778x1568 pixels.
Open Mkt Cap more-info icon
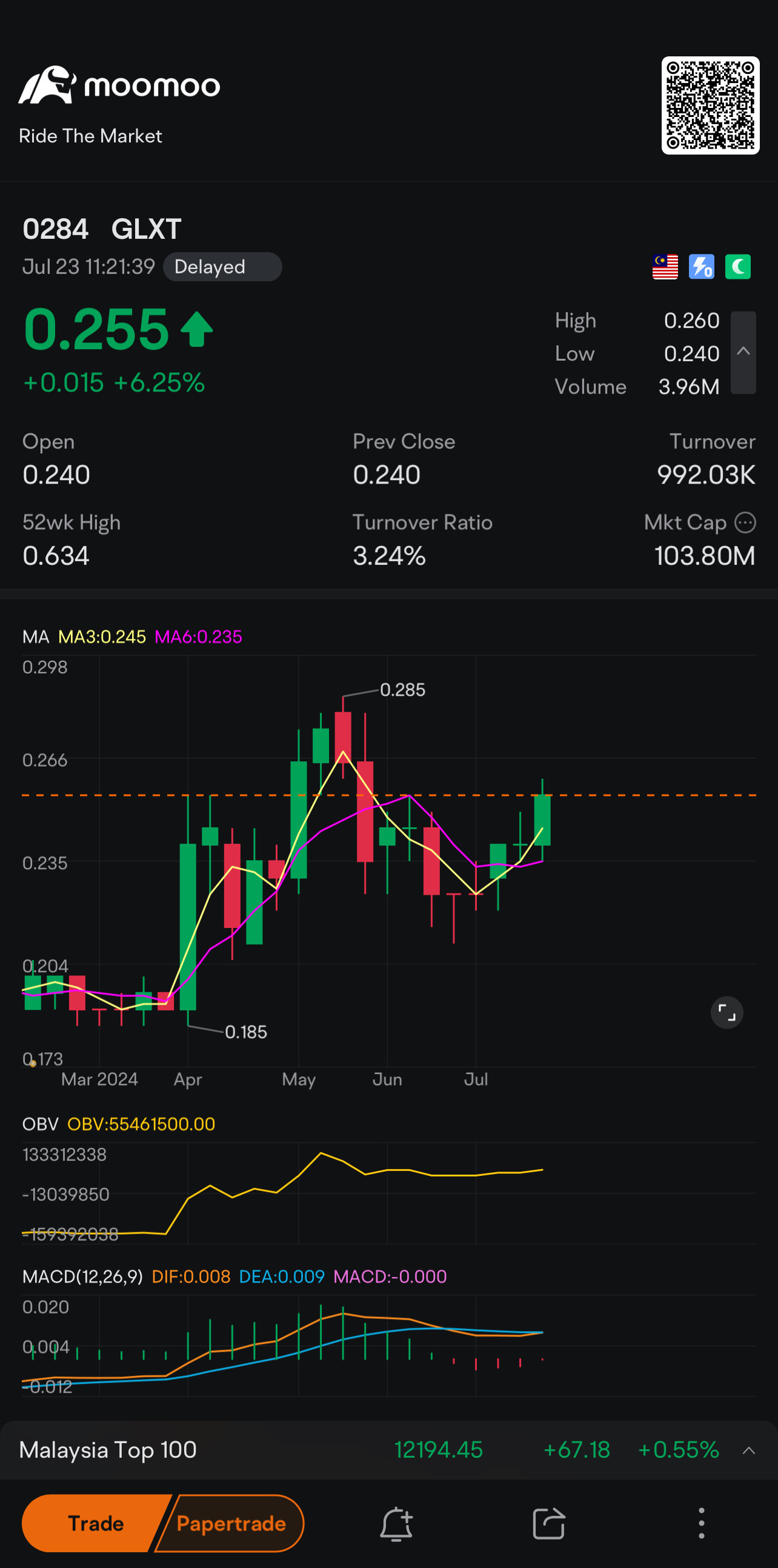click(x=745, y=522)
